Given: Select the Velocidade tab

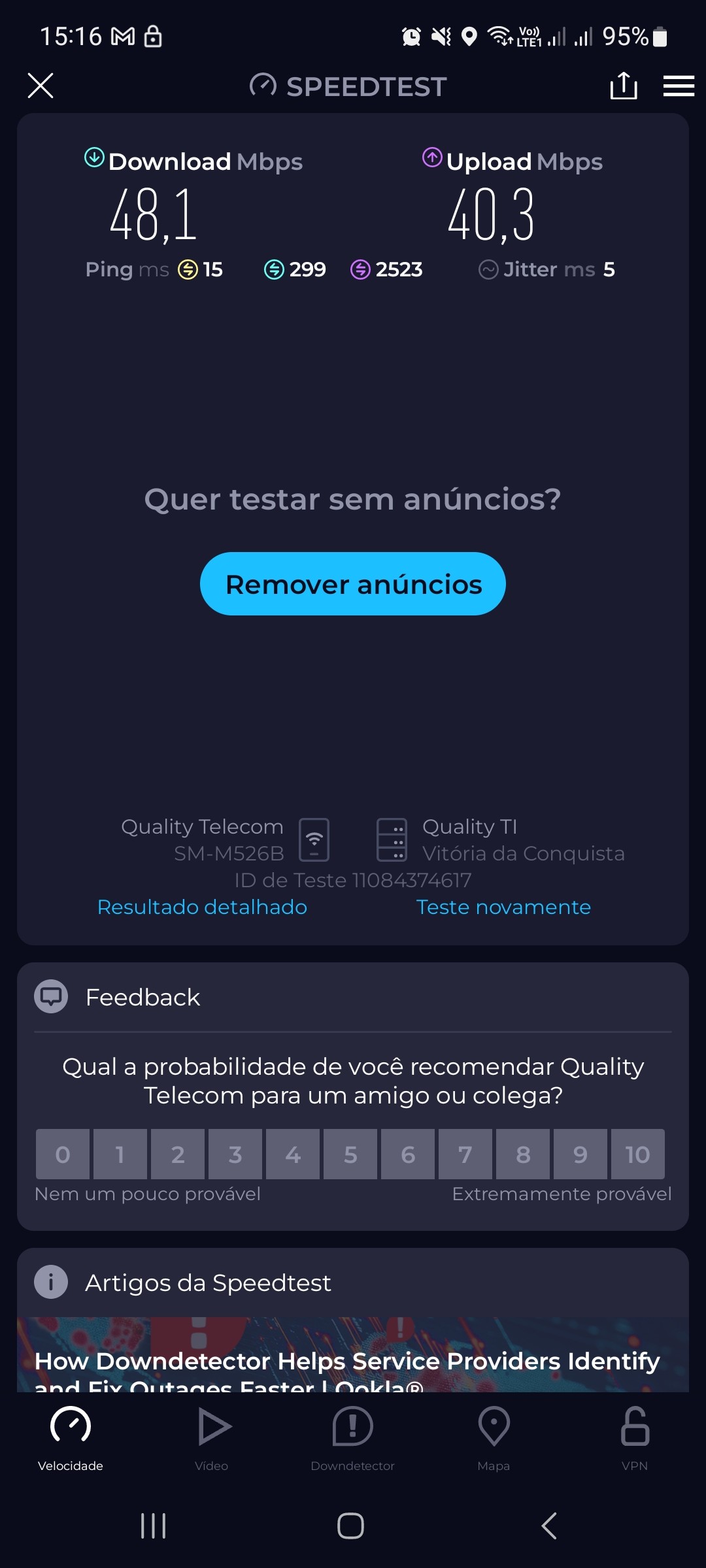Looking at the screenshot, I should (71, 1439).
